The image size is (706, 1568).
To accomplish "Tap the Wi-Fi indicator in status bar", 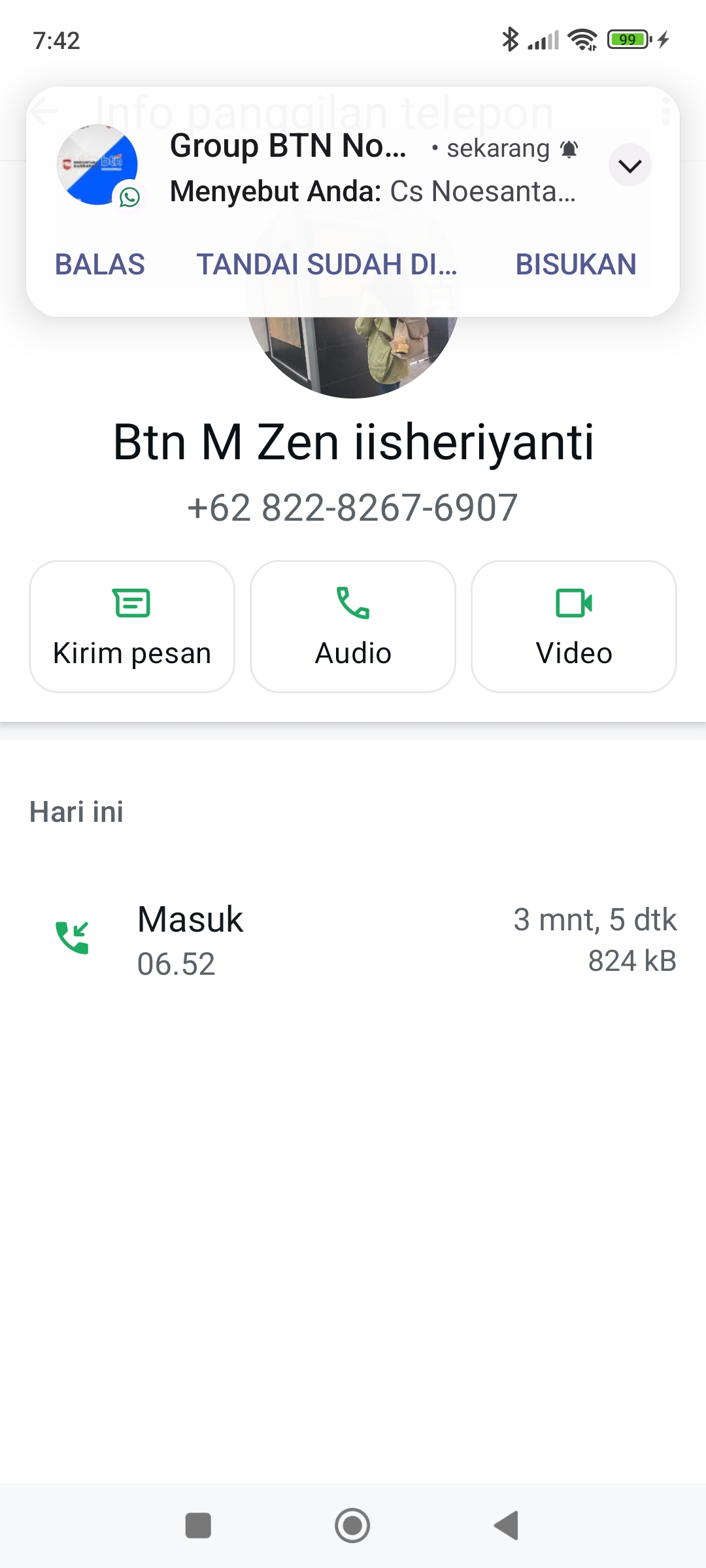I will 582,41.
